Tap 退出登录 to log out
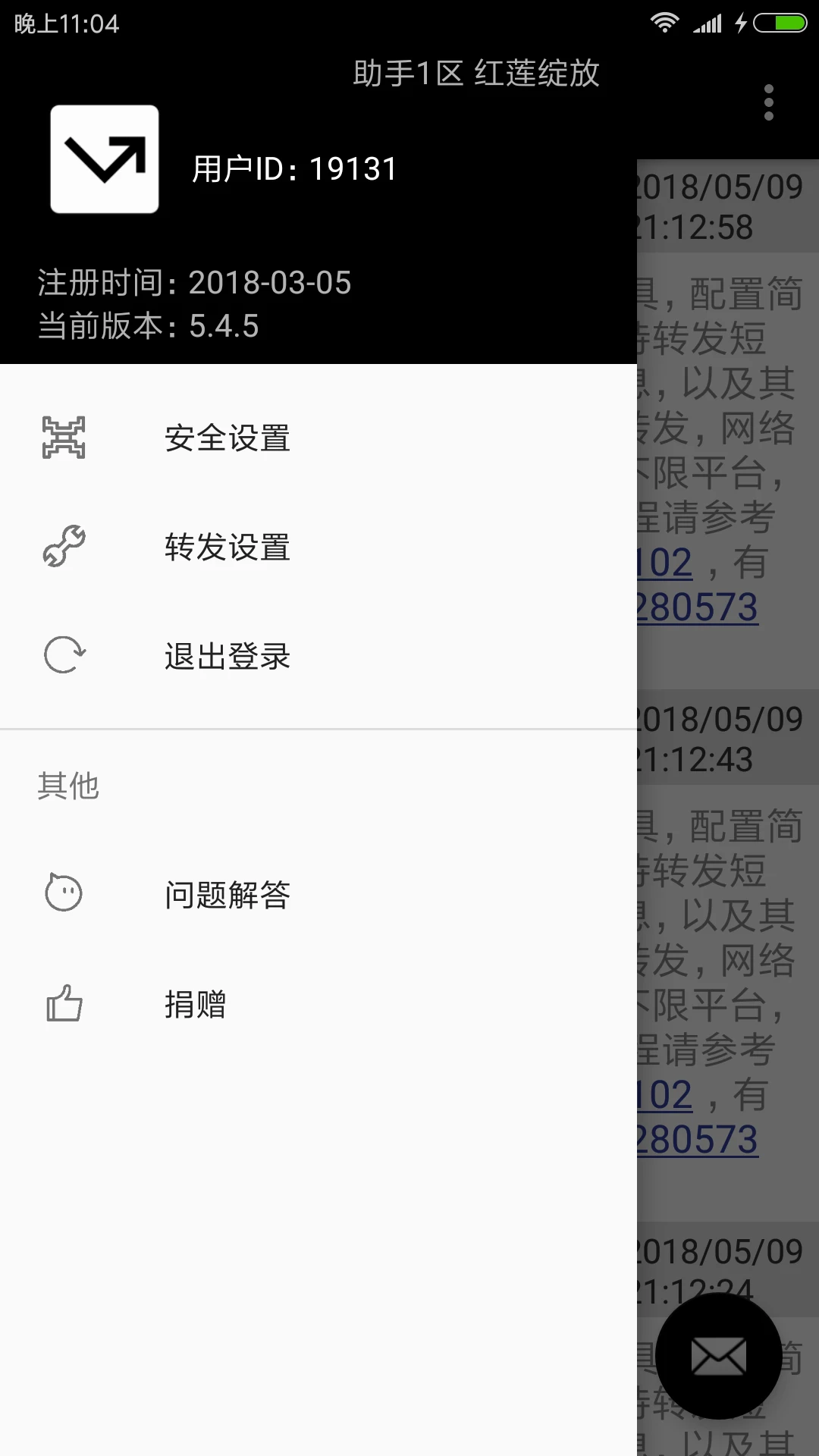819x1456 pixels. click(226, 657)
